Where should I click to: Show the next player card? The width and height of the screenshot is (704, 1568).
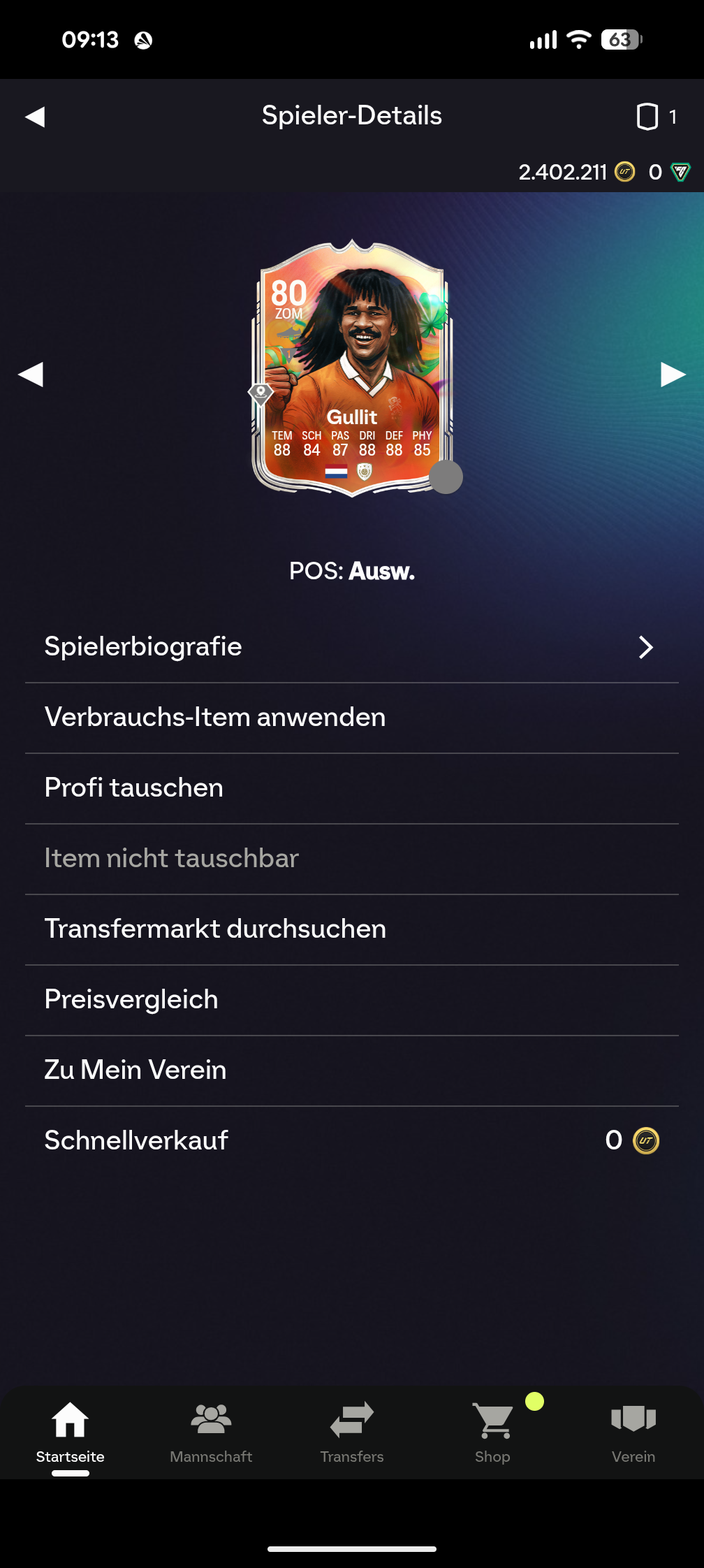[x=673, y=375]
